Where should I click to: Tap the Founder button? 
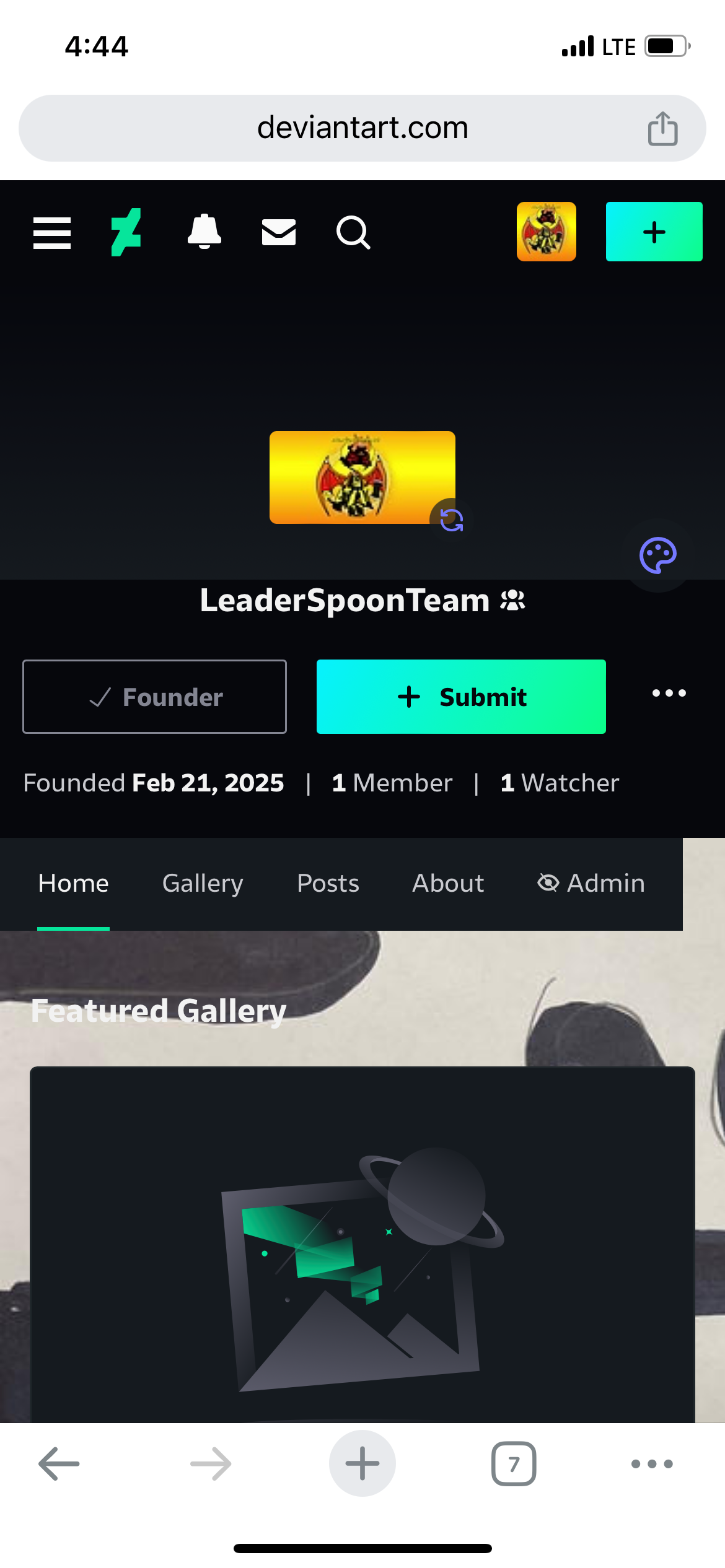click(154, 697)
